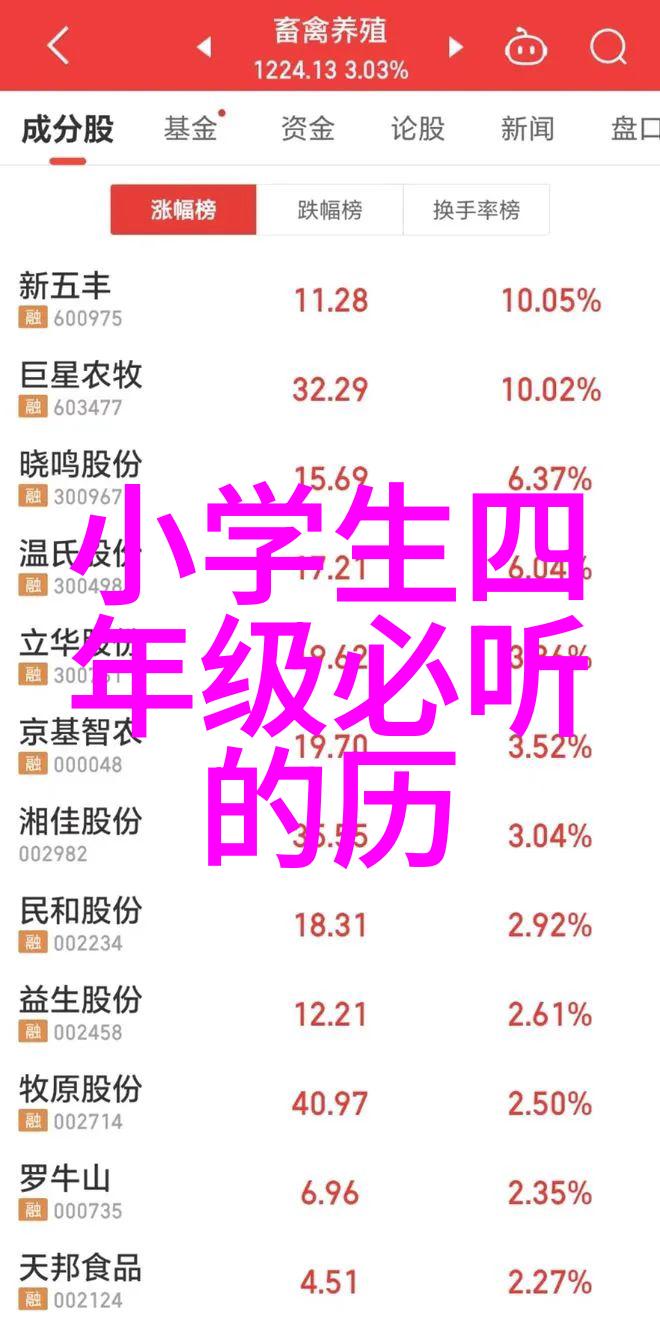Switch to the next sector with right triangle
This screenshot has width=660, height=1321.
(x=456, y=47)
